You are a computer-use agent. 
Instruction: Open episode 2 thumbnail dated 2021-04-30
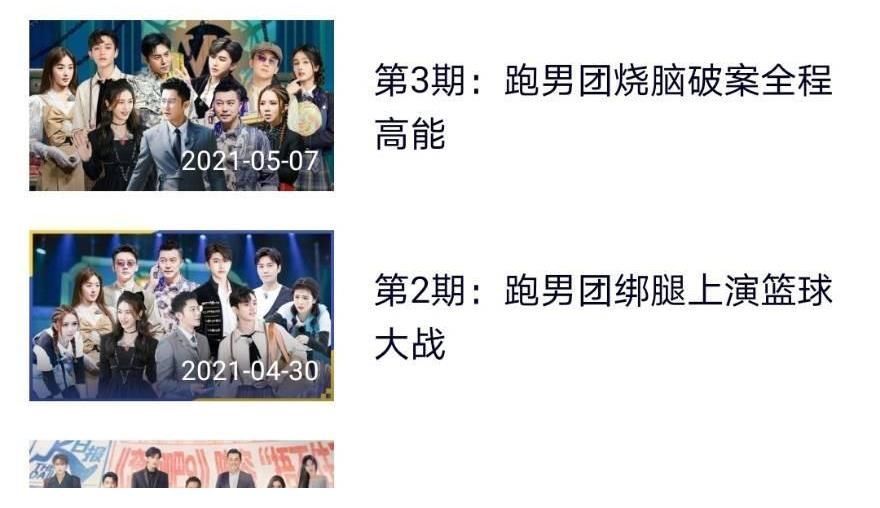[181, 316]
